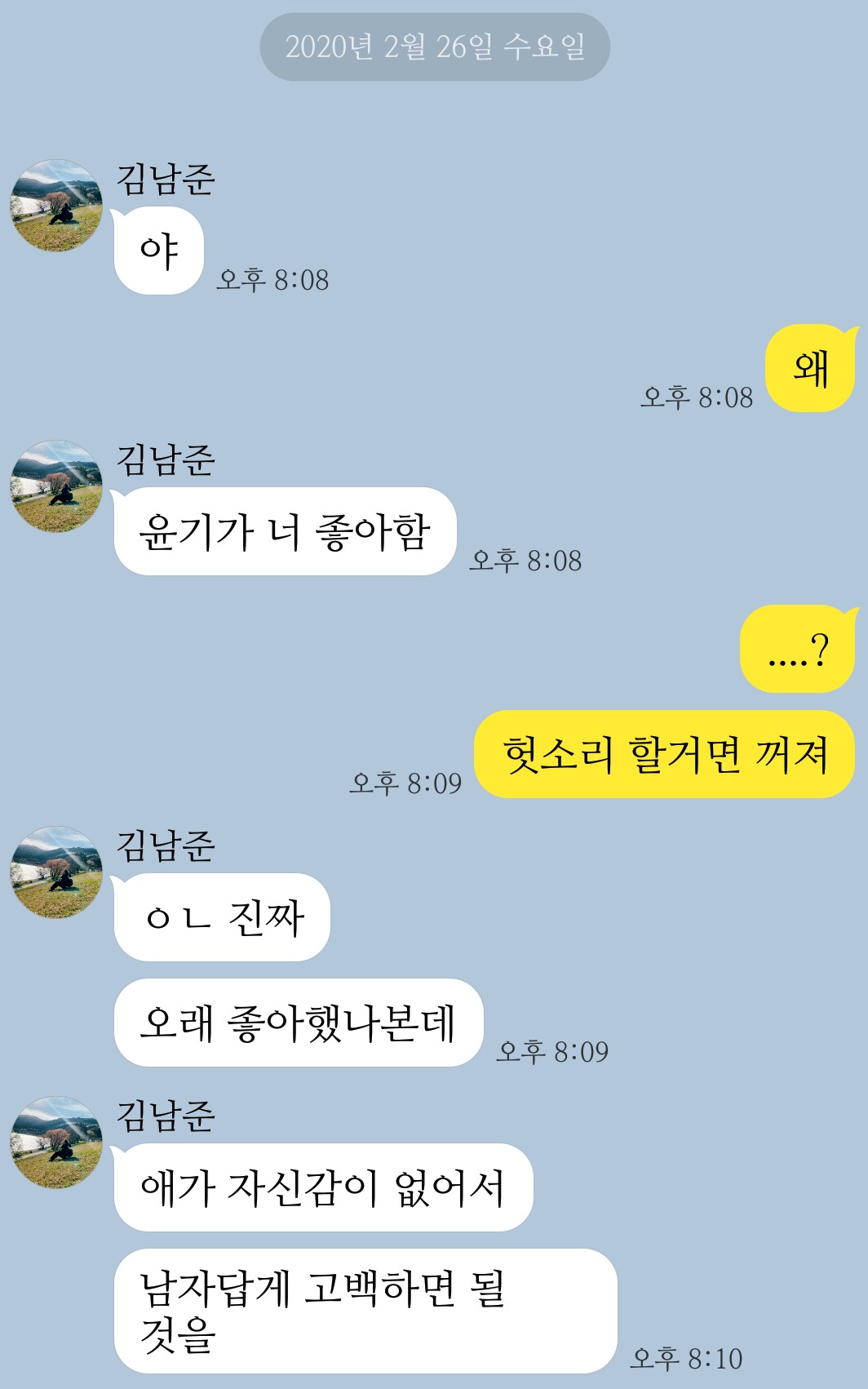The width and height of the screenshot is (868, 1389).
Task: Tap 김남준's profile picture by ㅇㄴ 진짜
Action: 56,872
